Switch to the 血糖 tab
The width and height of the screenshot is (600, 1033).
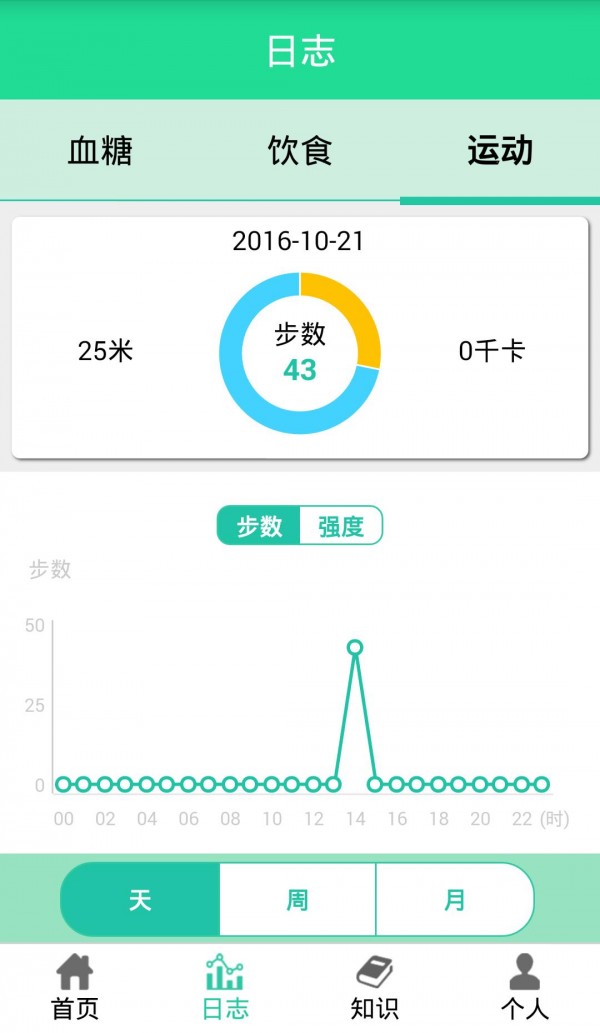coord(100,151)
